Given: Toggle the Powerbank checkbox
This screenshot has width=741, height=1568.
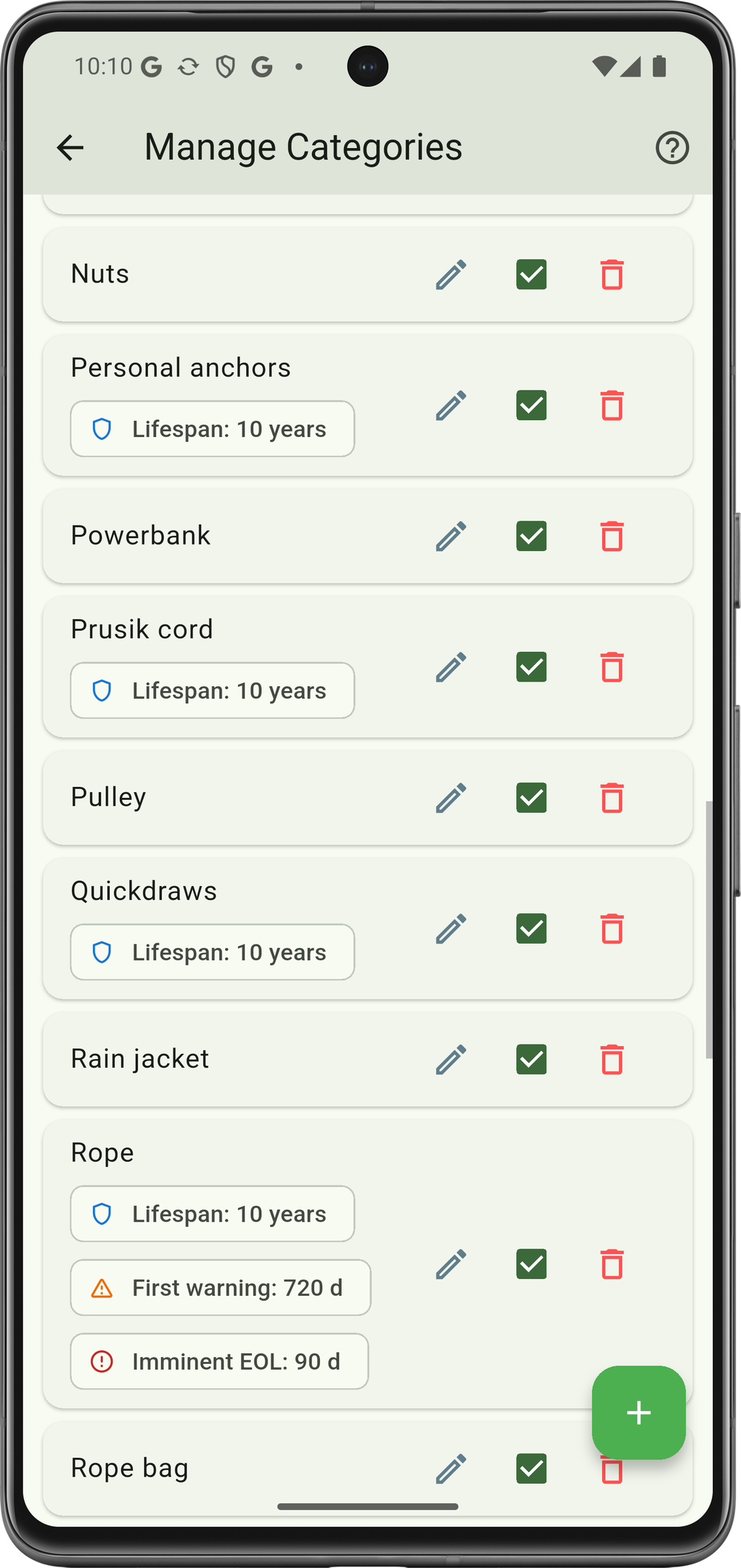Looking at the screenshot, I should 531,536.
